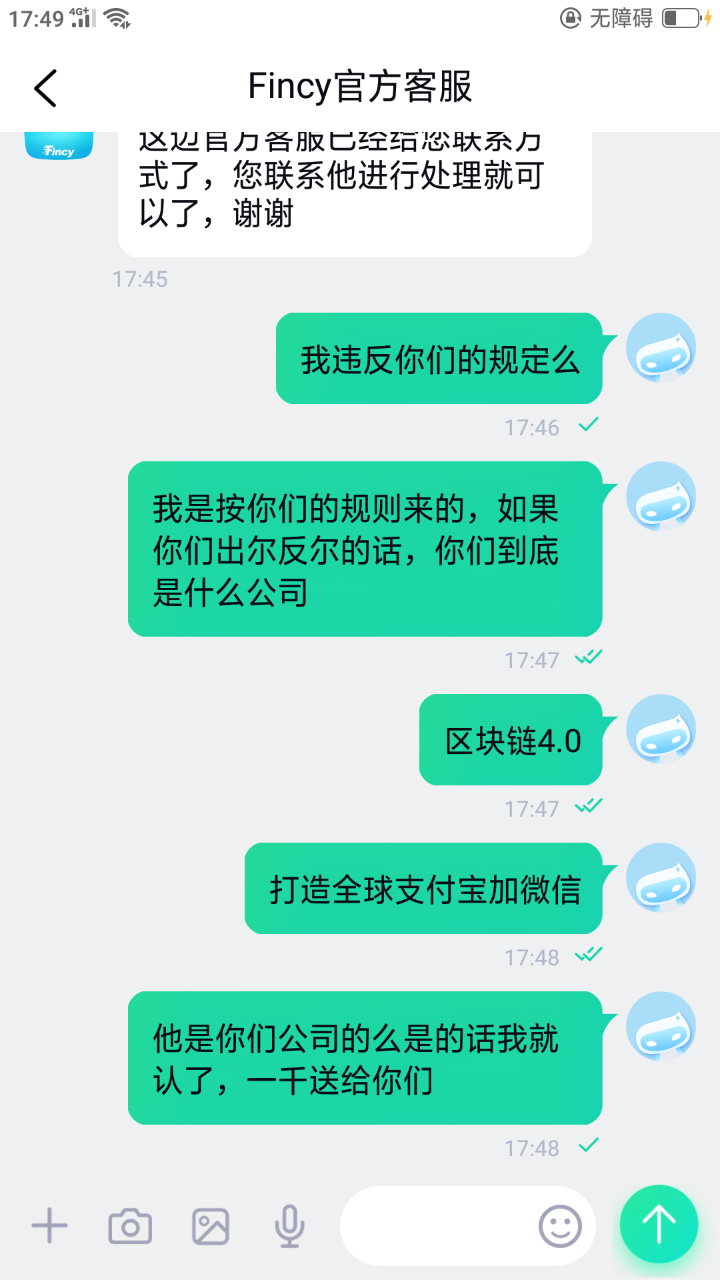The width and height of the screenshot is (720, 1280).
Task: Pick an image from the gallery
Action: [x=211, y=1226]
